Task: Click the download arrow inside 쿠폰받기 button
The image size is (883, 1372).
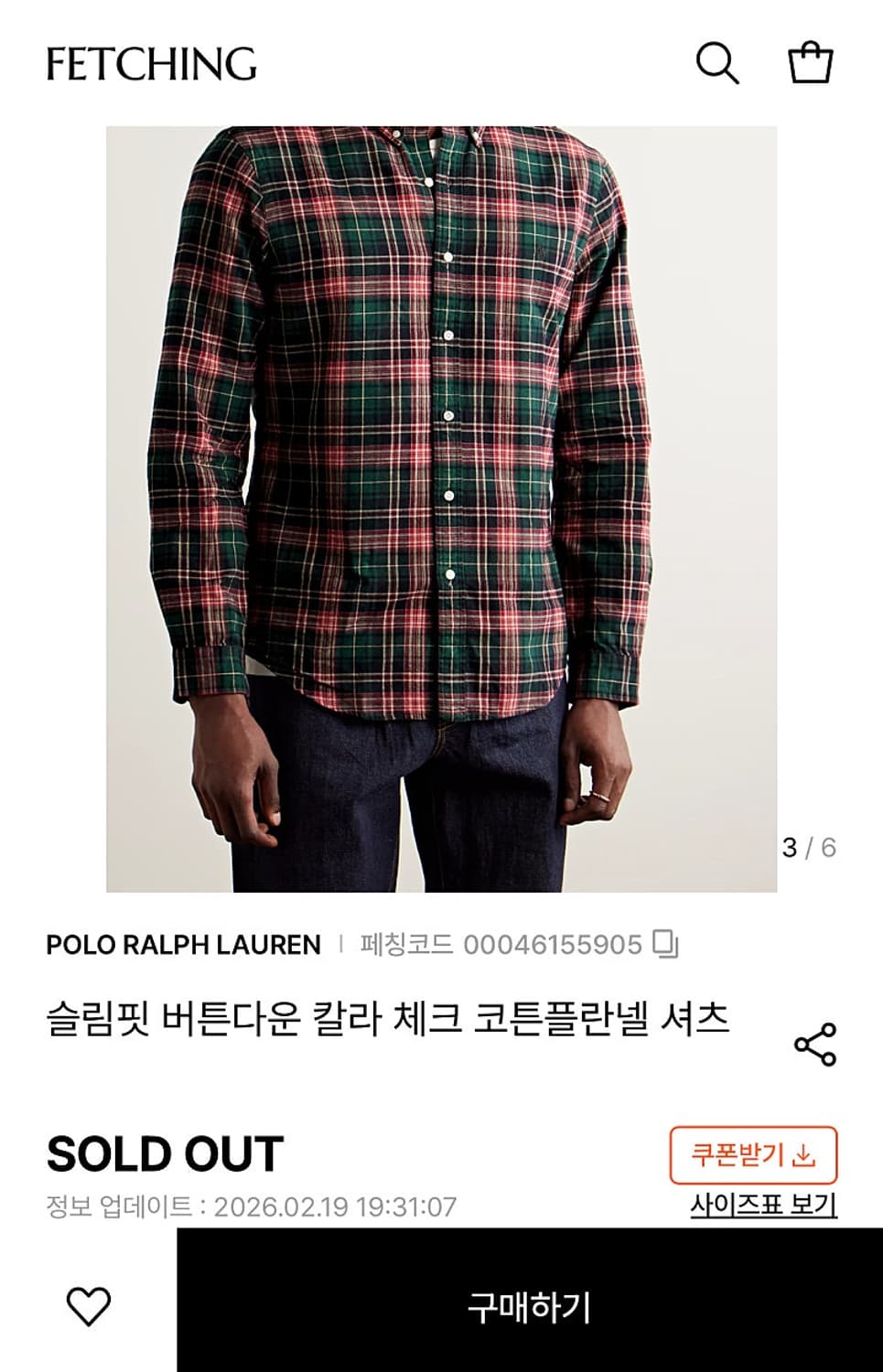Action: 804,1156
